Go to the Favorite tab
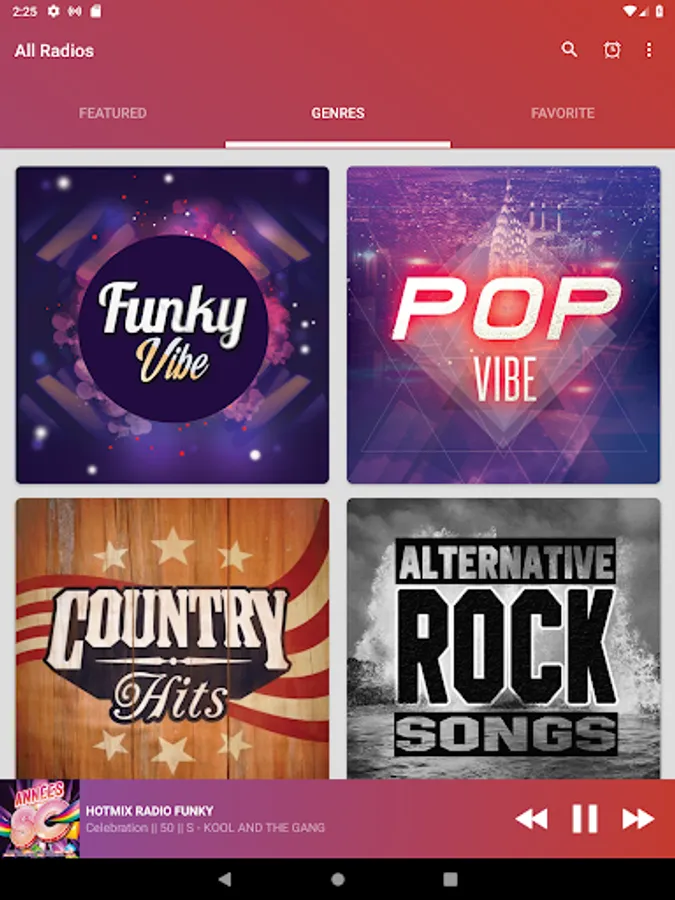The image size is (675, 900). pos(563,113)
